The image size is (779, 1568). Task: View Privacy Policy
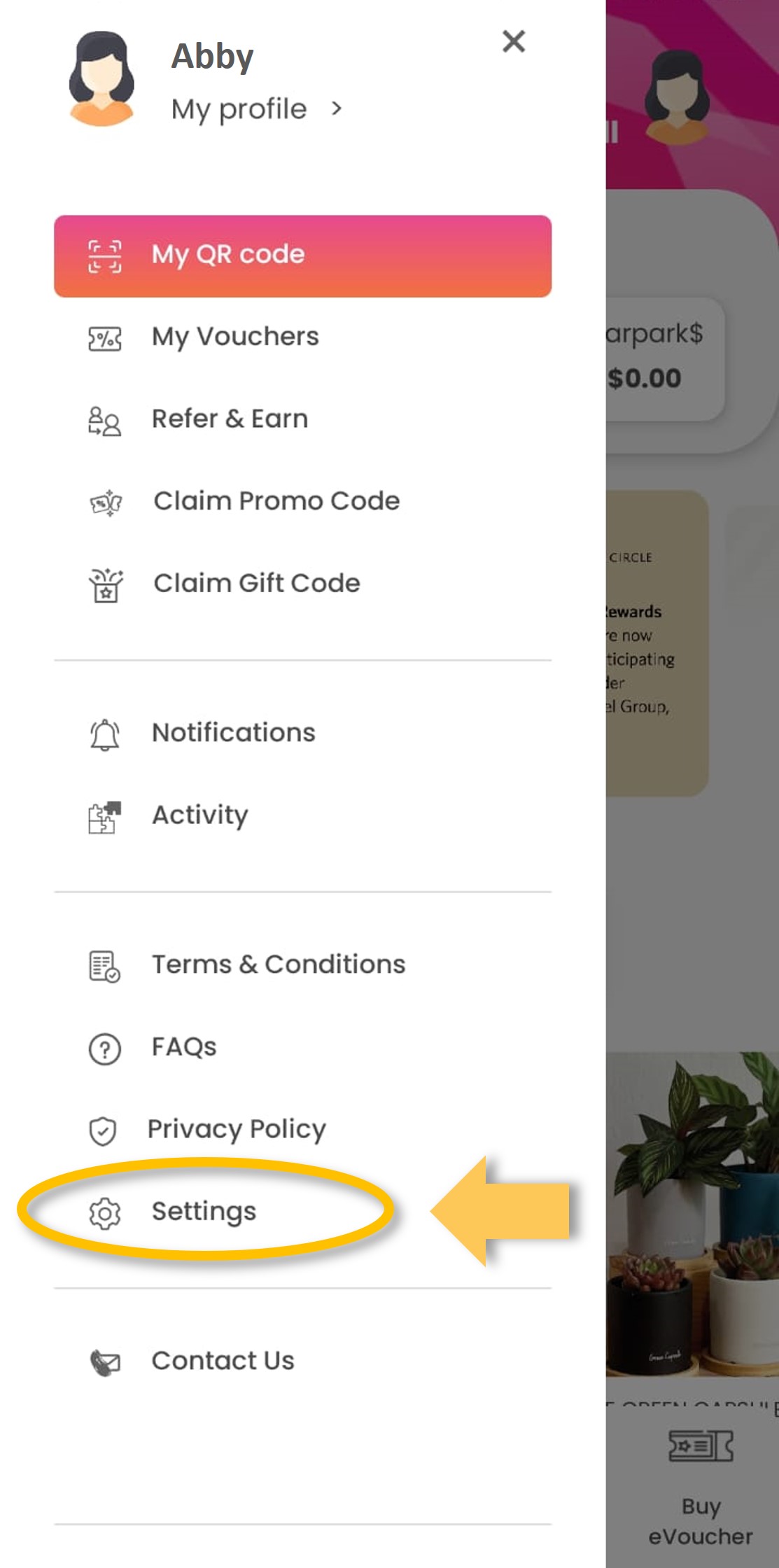click(x=236, y=1129)
